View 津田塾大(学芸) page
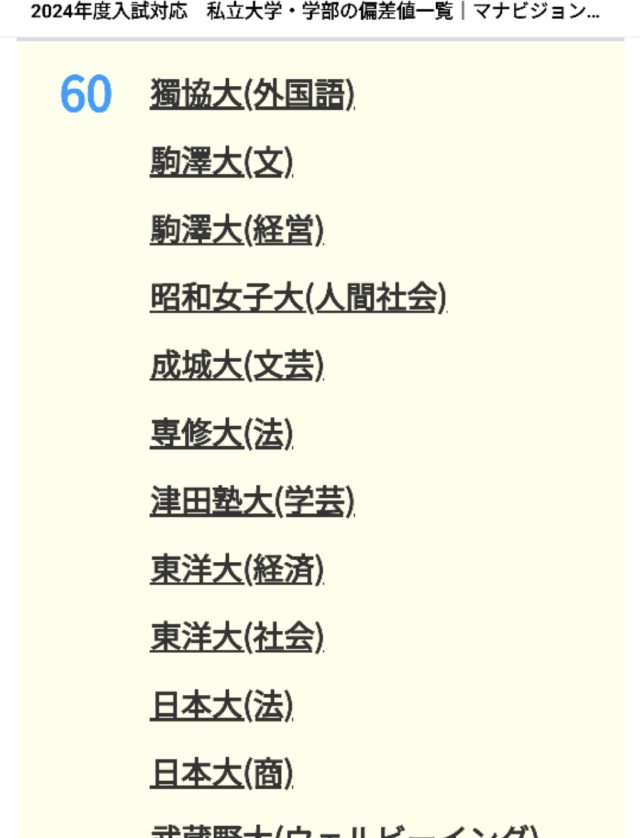 point(252,502)
